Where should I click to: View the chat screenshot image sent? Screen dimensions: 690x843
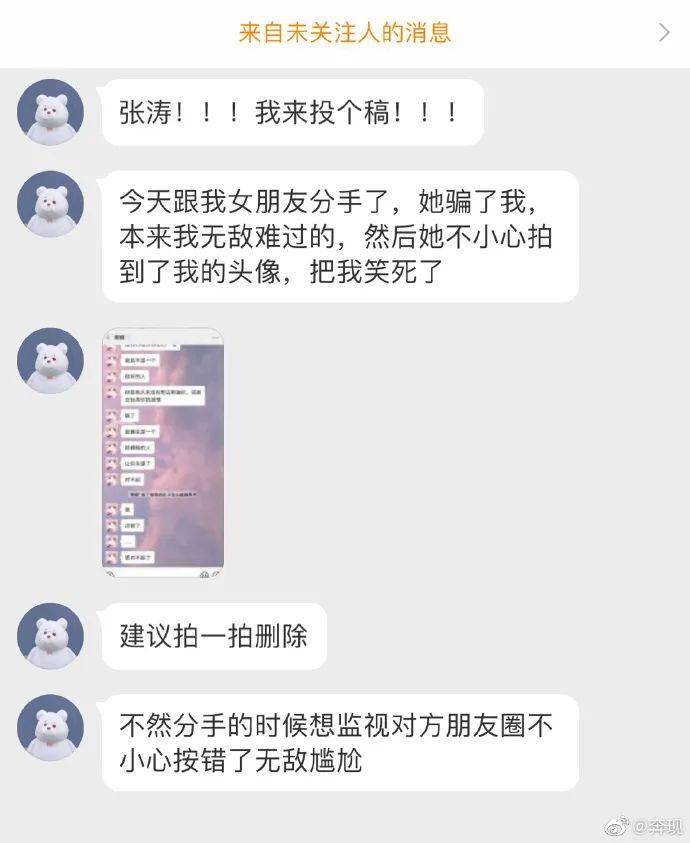point(163,451)
